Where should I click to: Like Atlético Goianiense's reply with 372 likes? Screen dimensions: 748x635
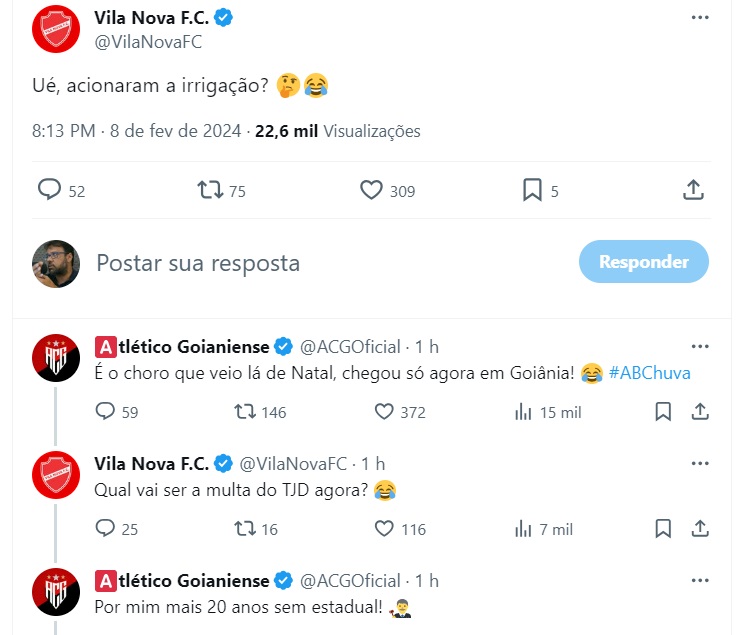pyautogui.click(x=384, y=411)
